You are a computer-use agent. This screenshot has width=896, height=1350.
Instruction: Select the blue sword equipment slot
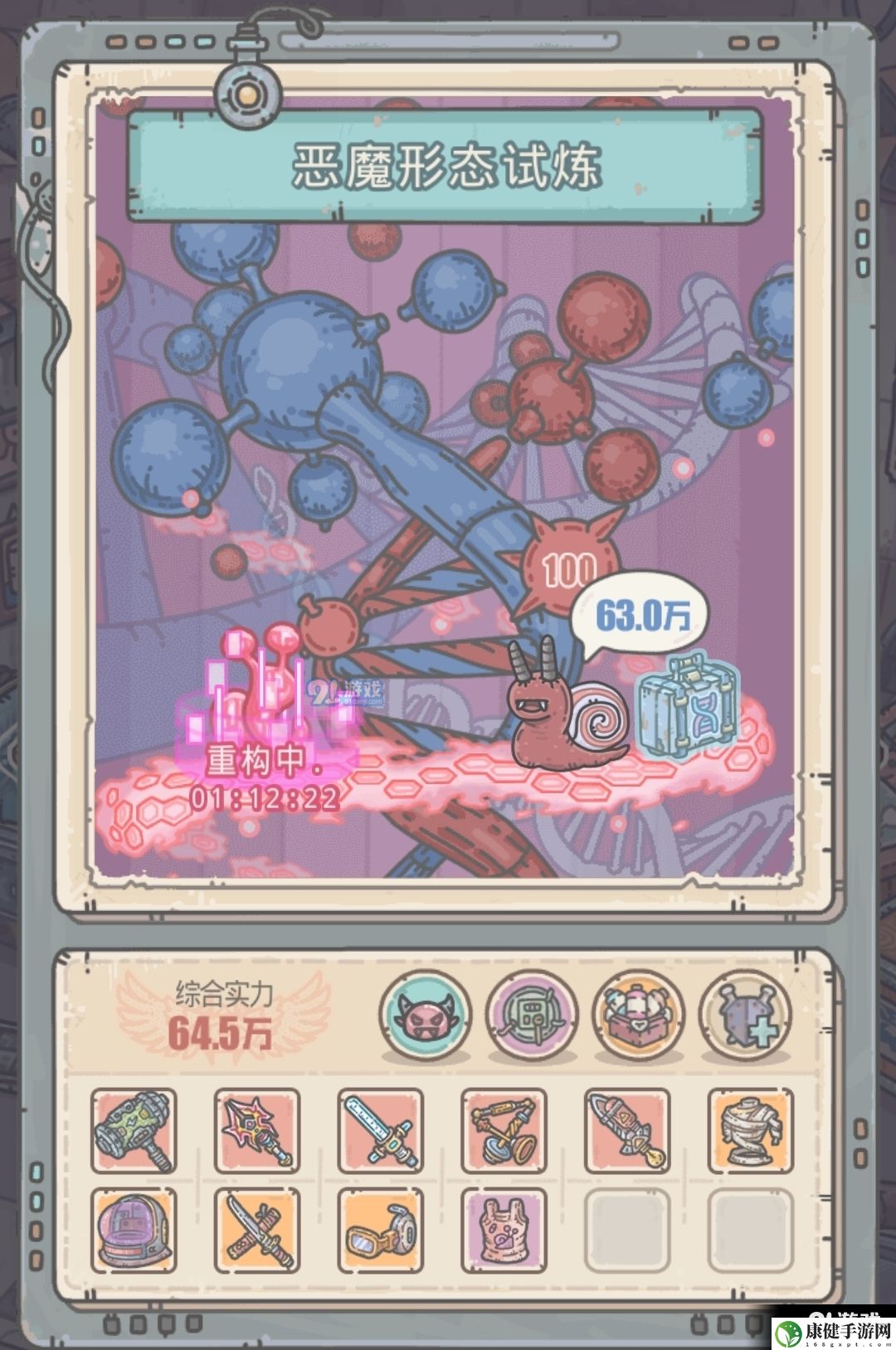pyautogui.click(x=381, y=1130)
